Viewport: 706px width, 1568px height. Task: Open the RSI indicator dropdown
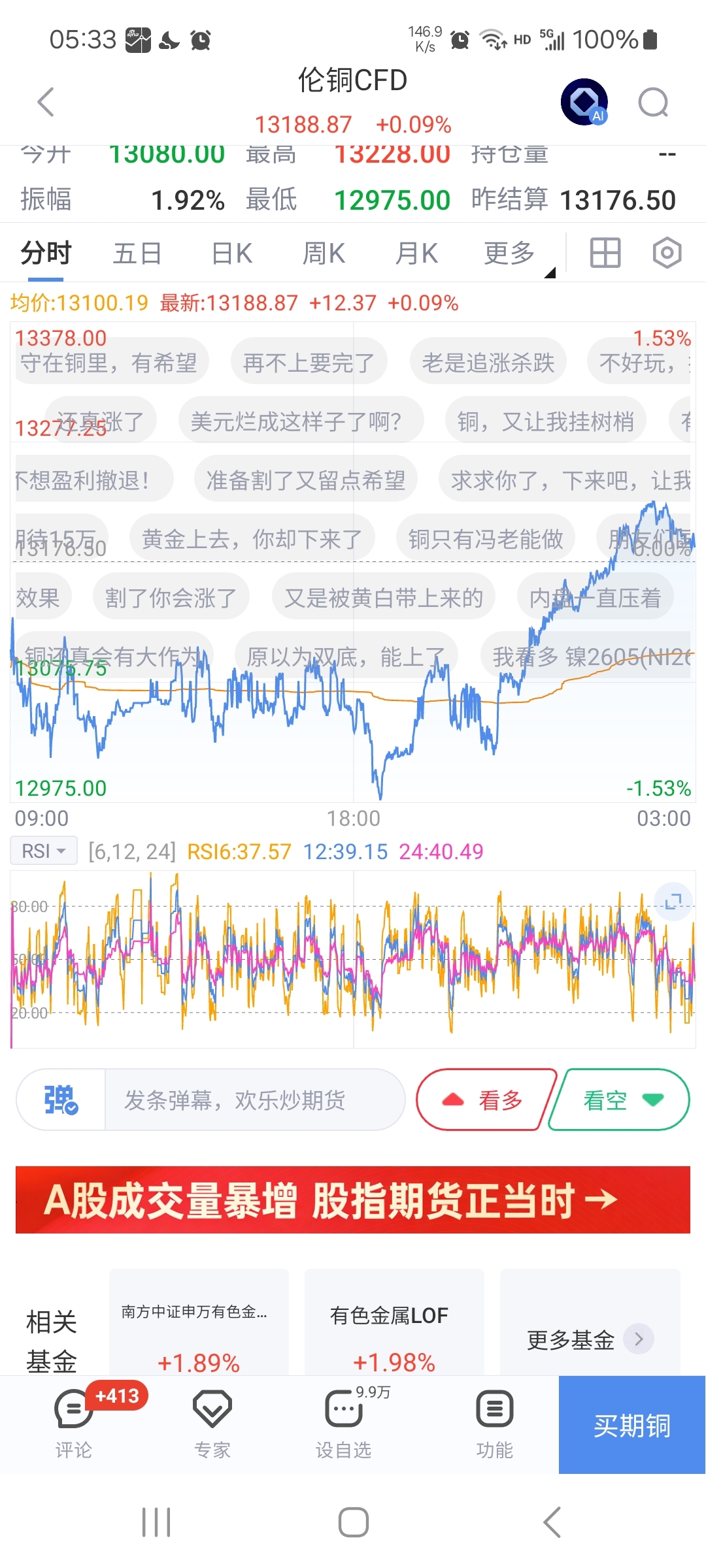pyautogui.click(x=44, y=851)
